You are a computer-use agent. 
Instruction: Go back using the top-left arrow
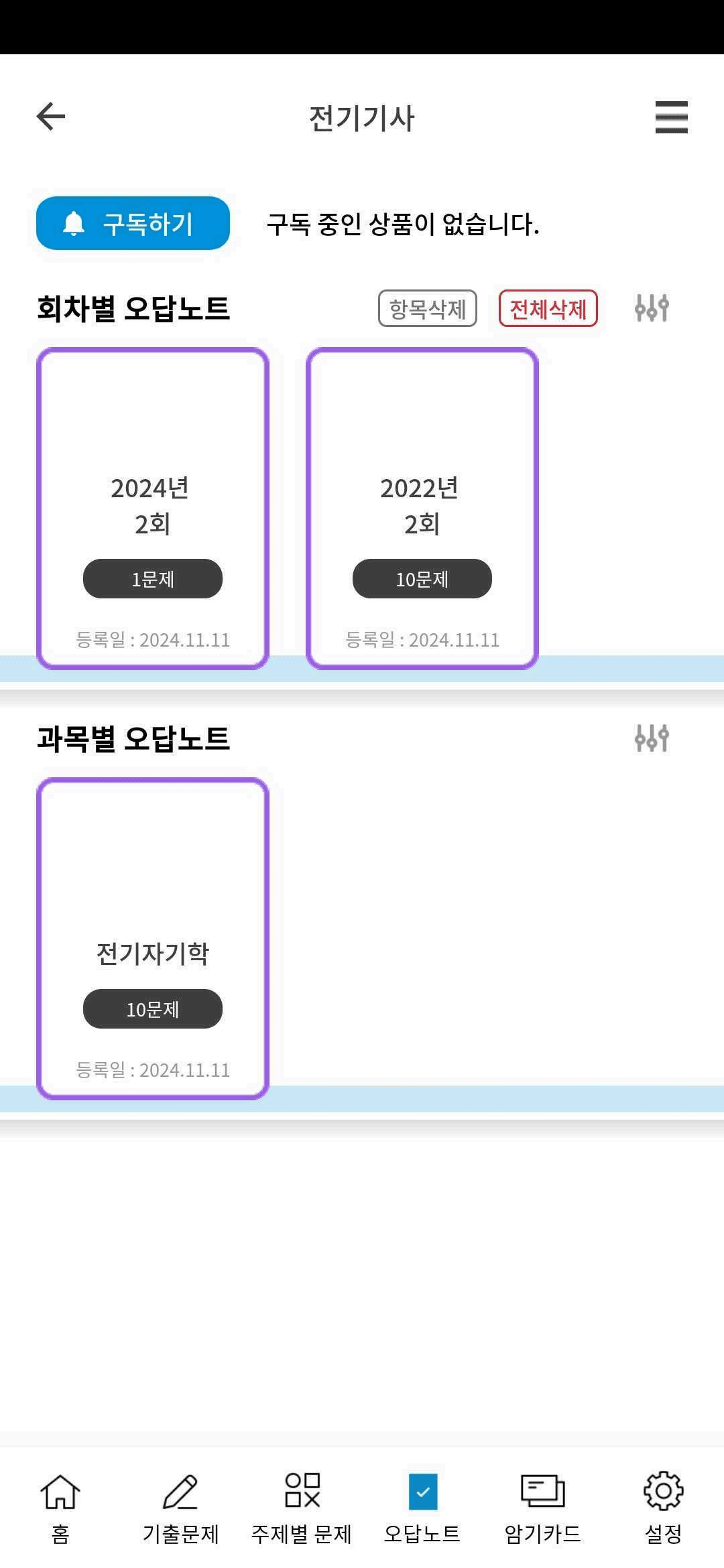point(51,116)
